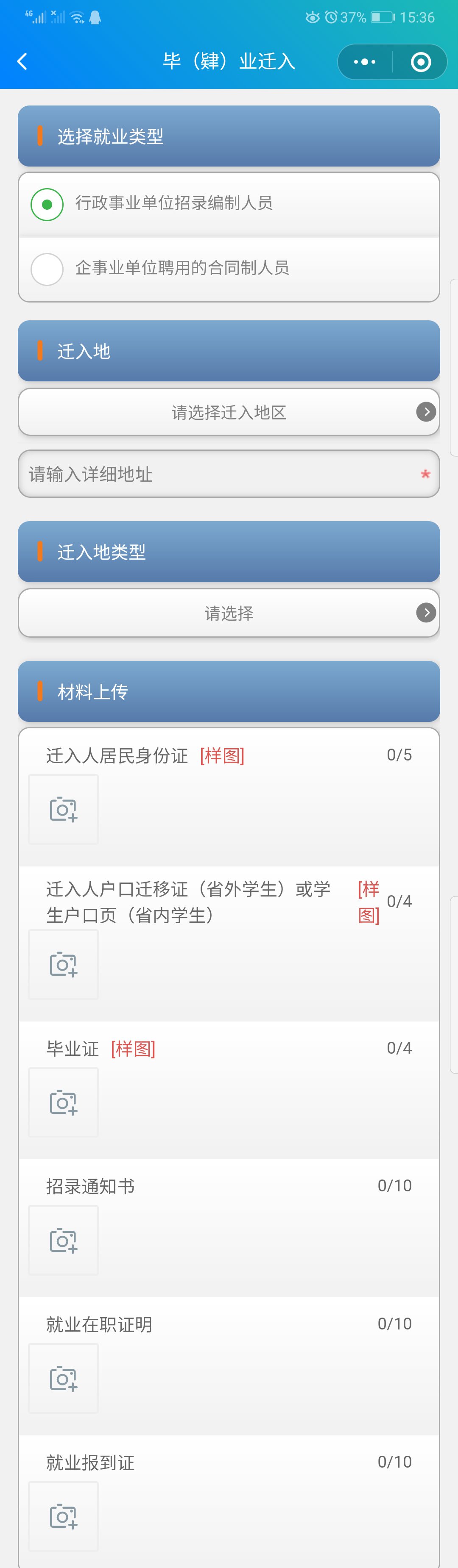This screenshot has width=458, height=1568.
Task: Upload 毕业证 photo
Action: [x=63, y=1102]
